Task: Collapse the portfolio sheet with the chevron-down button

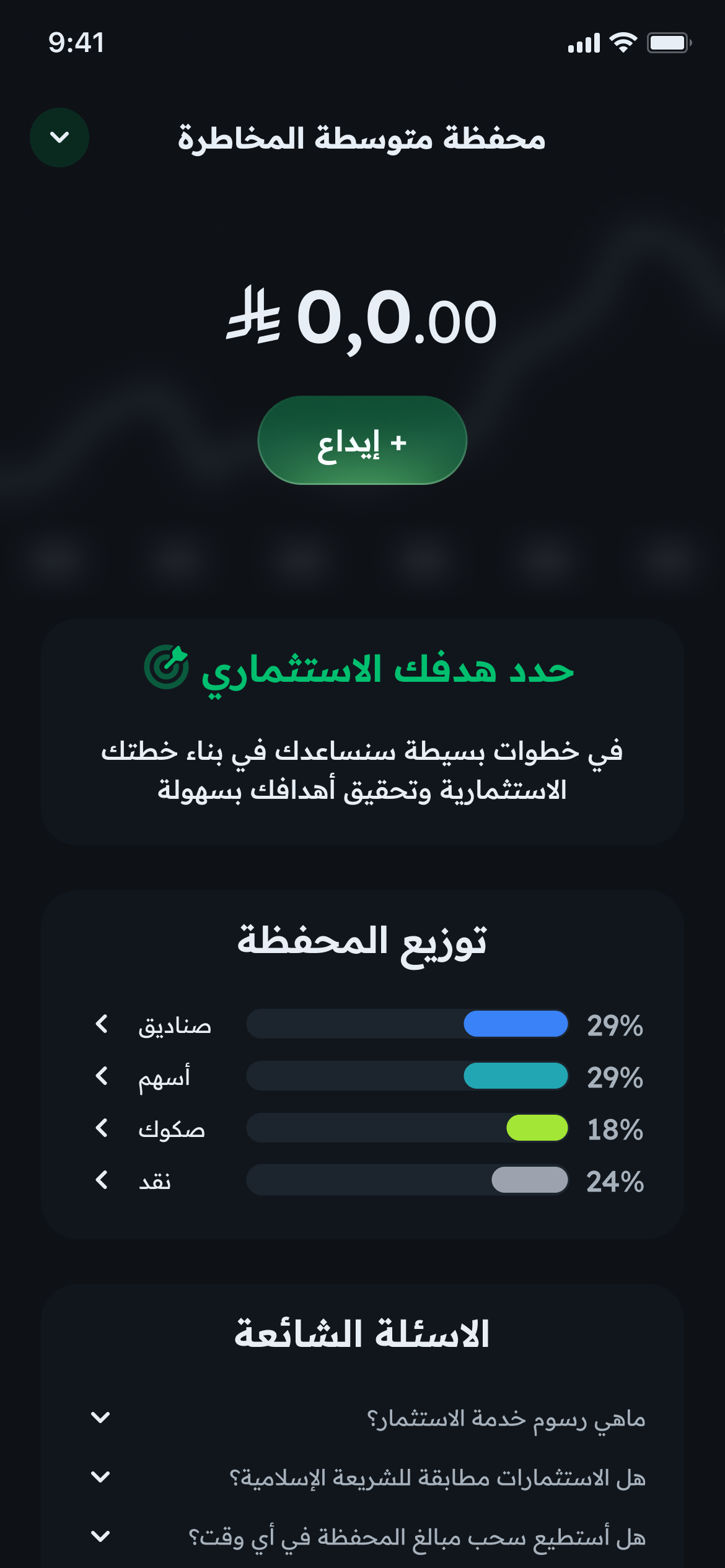Action: pos(59,137)
